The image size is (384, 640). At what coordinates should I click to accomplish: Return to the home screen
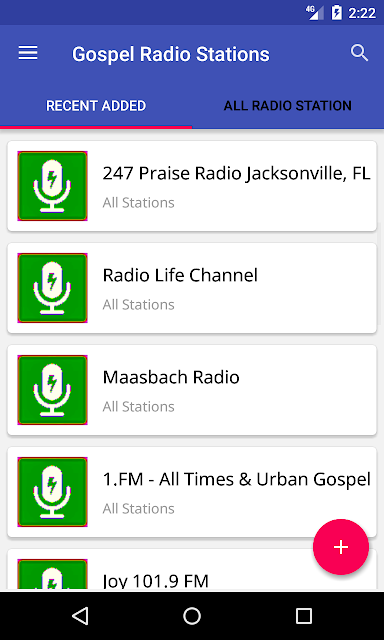(x=192, y=616)
